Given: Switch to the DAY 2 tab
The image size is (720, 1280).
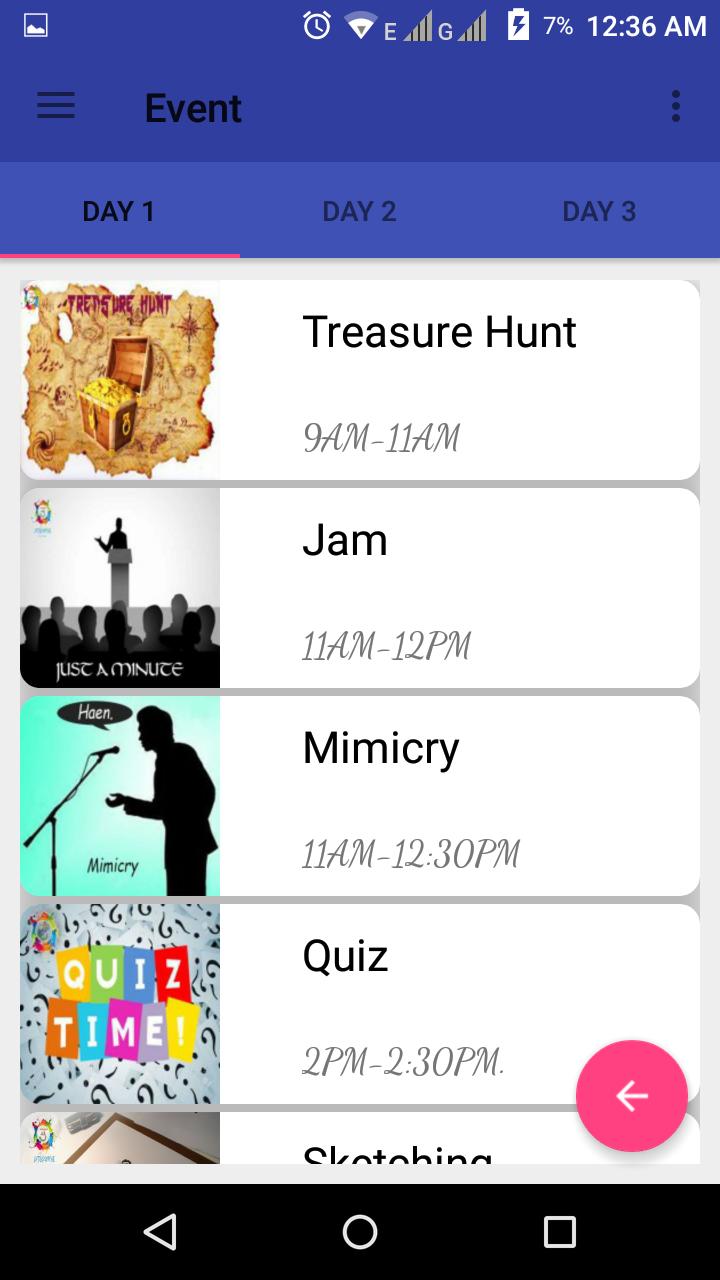Looking at the screenshot, I should pos(359,211).
